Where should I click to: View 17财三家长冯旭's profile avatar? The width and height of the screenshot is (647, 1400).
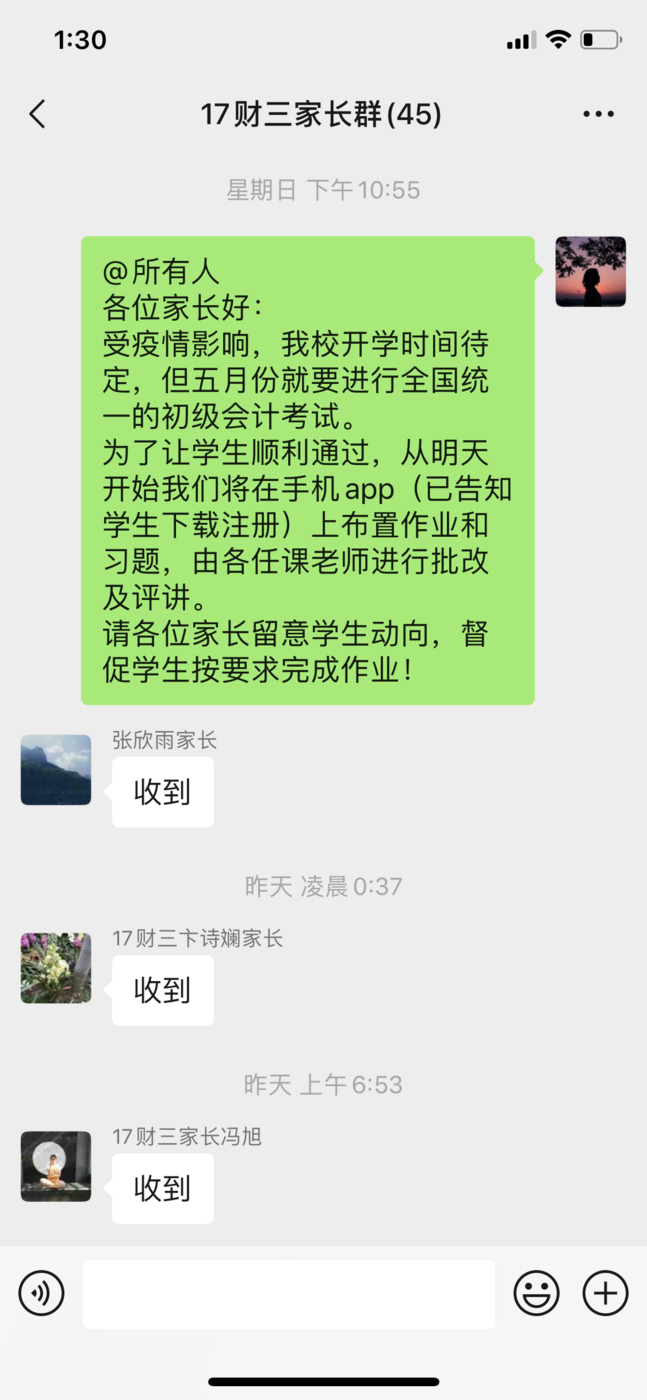click(56, 1166)
